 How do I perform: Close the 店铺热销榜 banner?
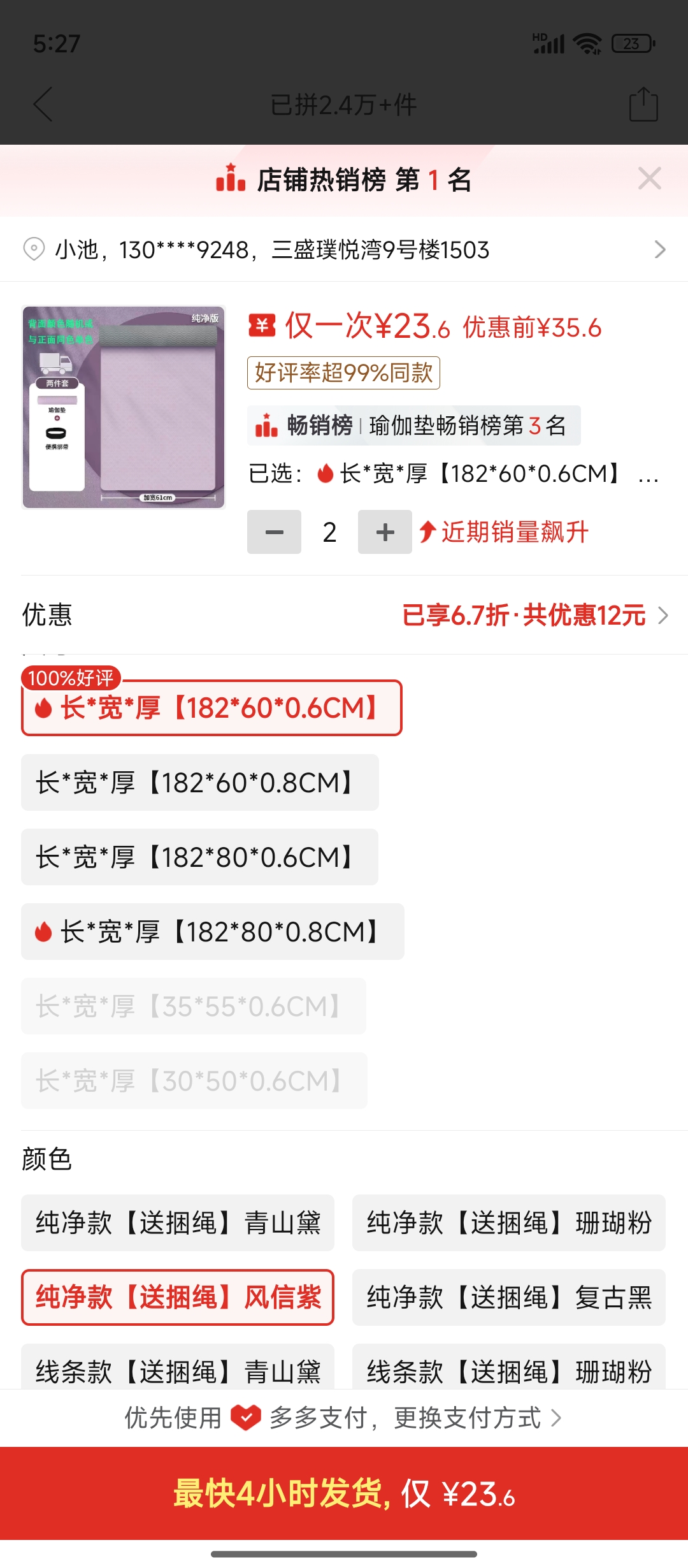tap(649, 179)
